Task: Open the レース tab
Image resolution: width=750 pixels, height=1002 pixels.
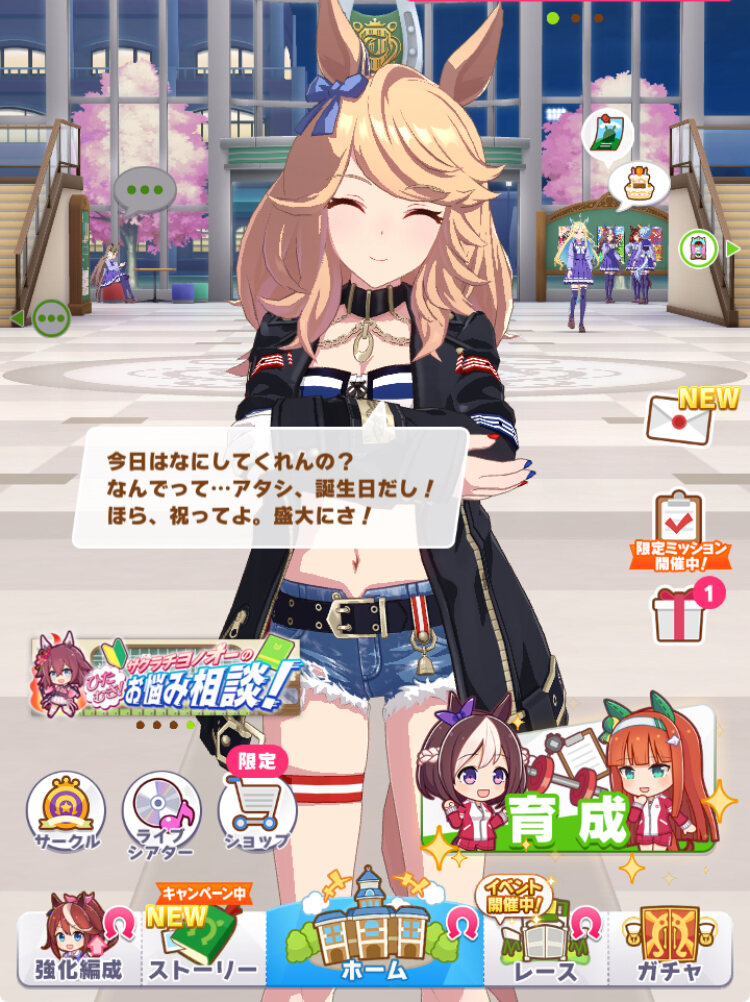Action: [546, 950]
